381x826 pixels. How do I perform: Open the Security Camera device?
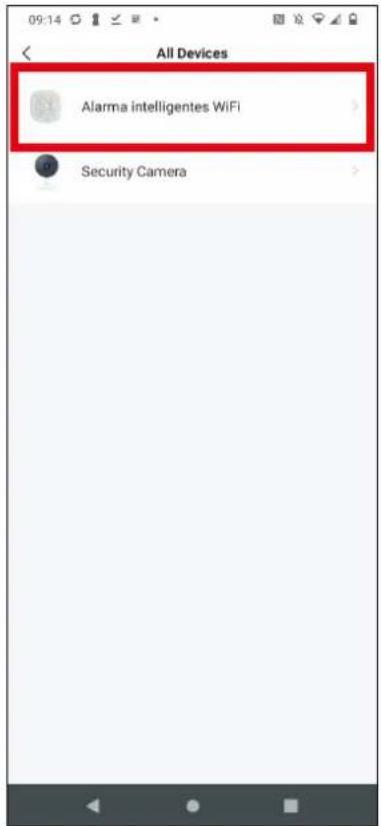[x=191, y=172]
